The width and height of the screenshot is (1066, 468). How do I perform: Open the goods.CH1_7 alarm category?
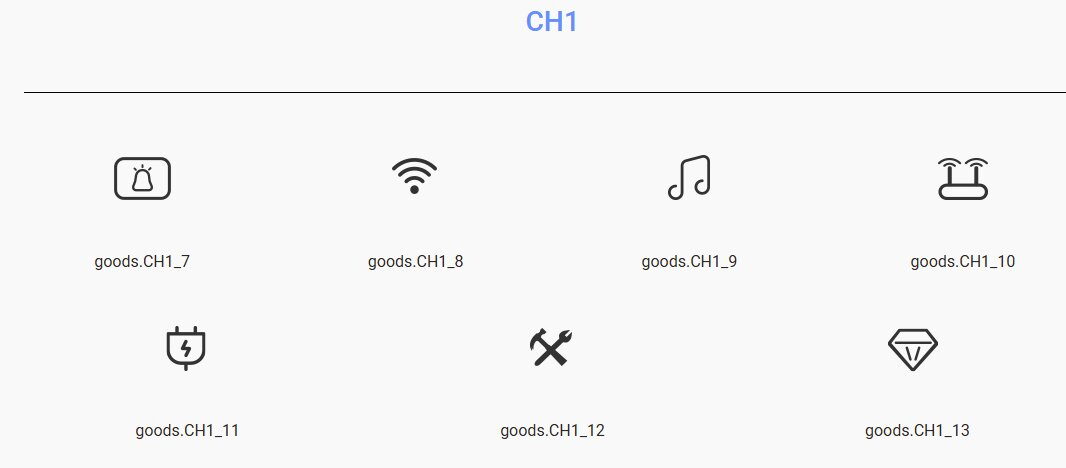[142, 180]
